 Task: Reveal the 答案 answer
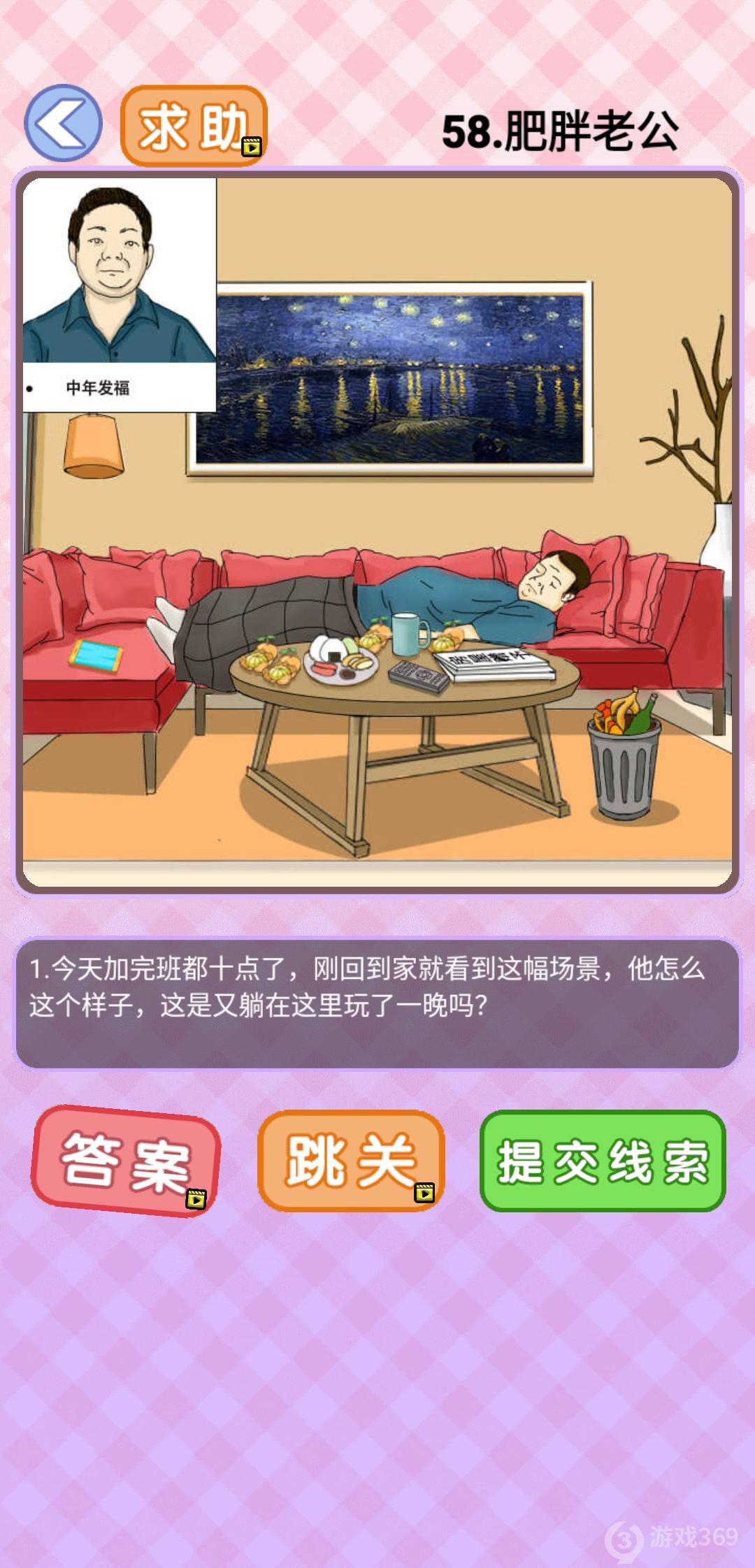pyautogui.click(x=126, y=1161)
